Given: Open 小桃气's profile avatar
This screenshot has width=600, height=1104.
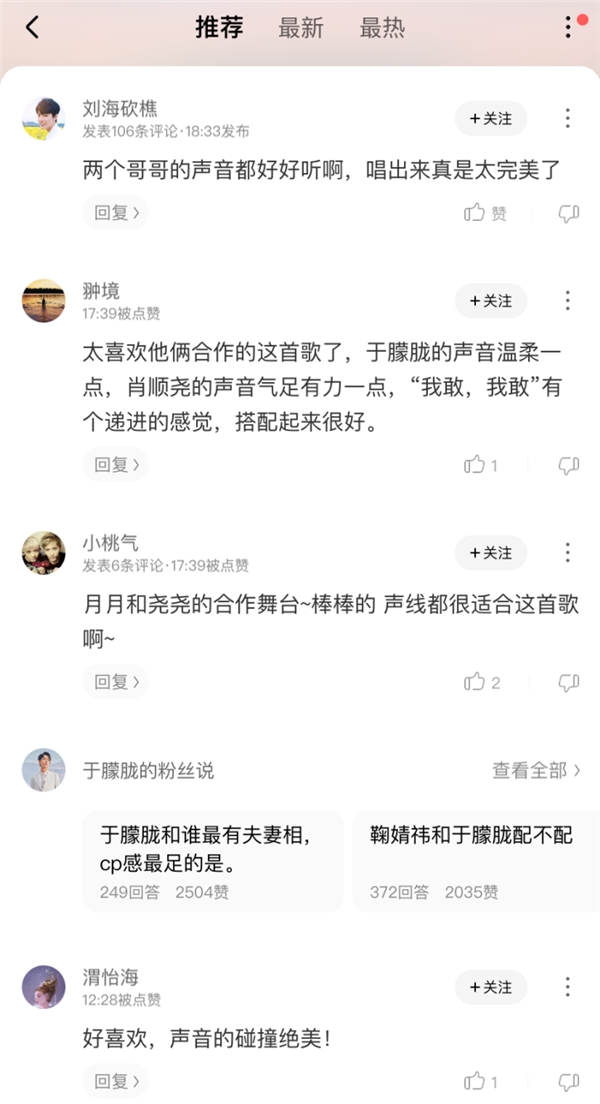Looking at the screenshot, I should 43,552.
